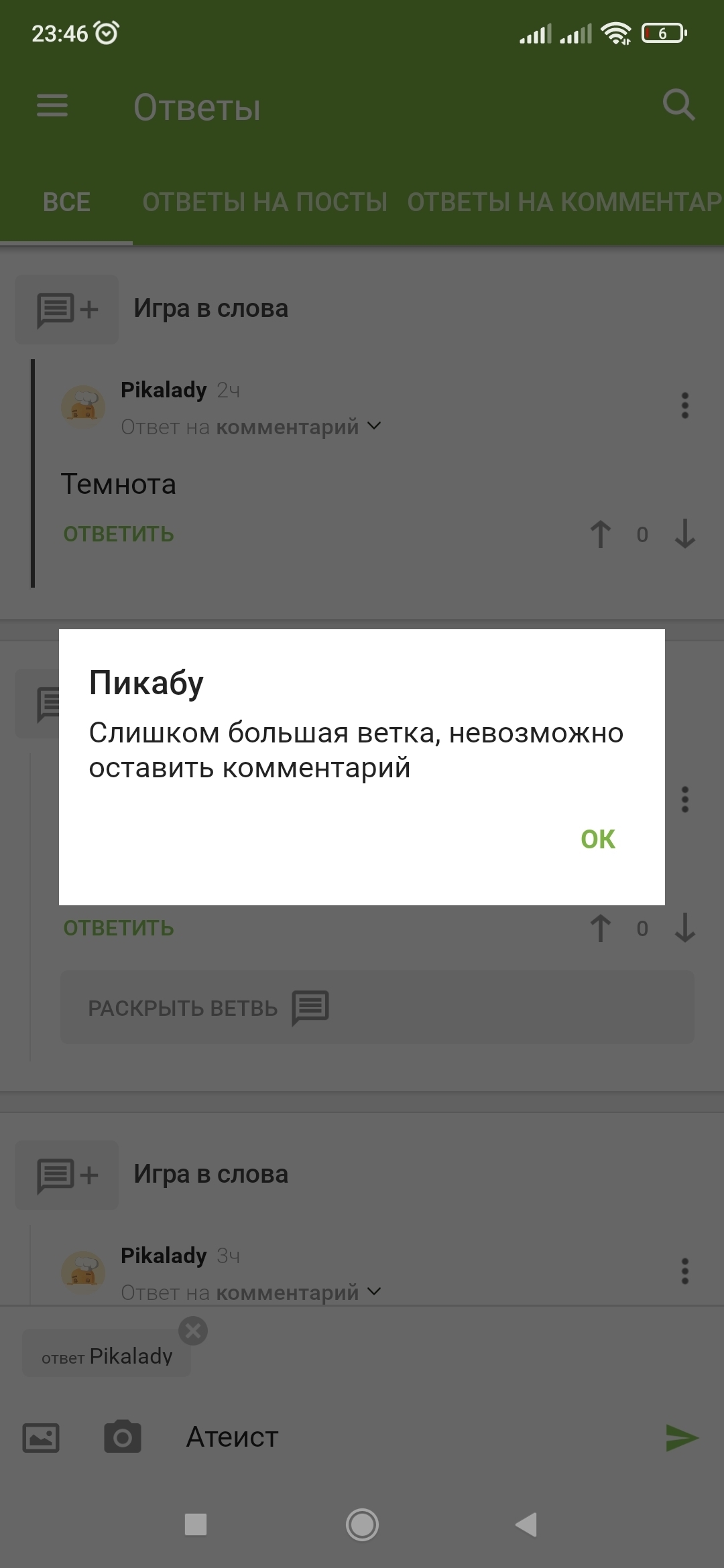Open search in Ответы
This screenshot has height=1568, width=724.
tap(678, 105)
